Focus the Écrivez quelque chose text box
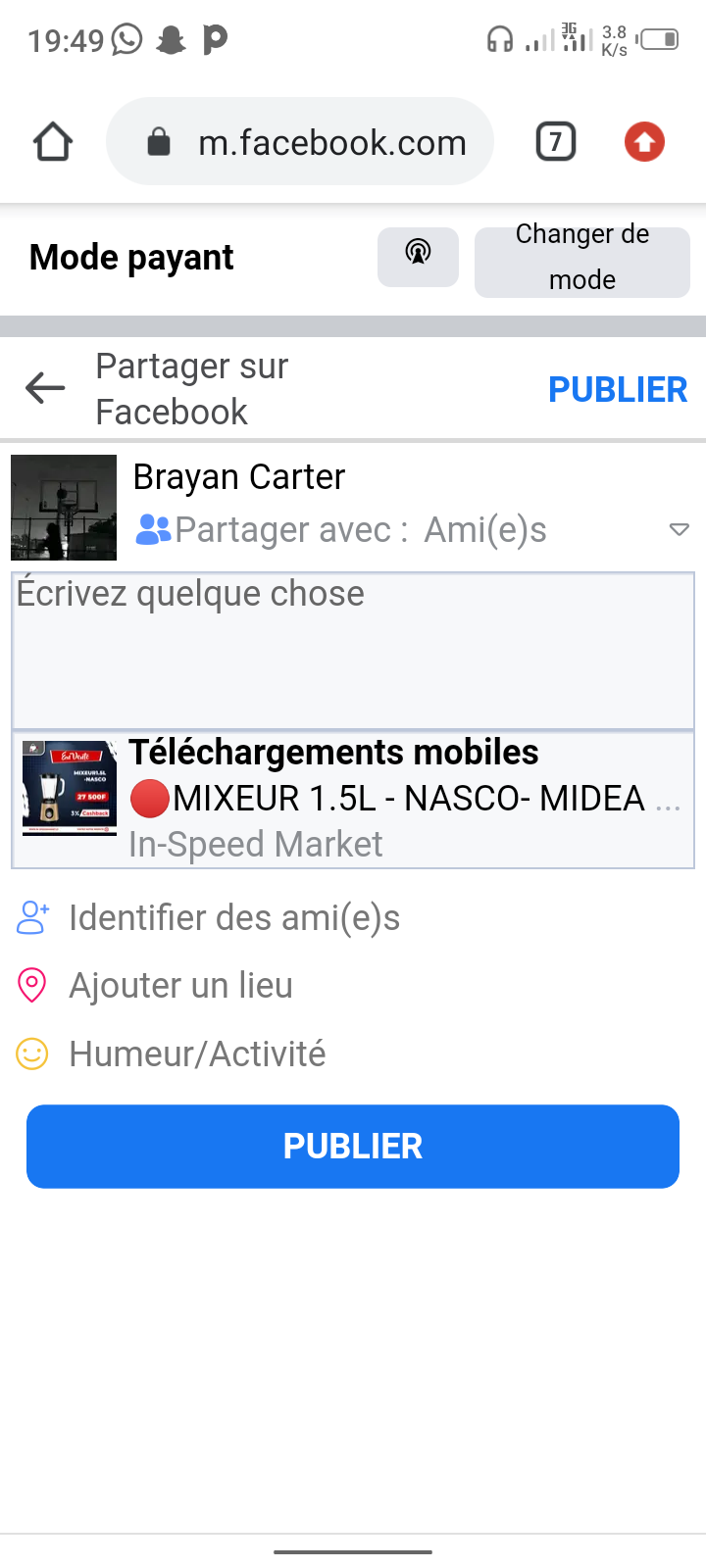706x1568 pixels. pos(353,651)
